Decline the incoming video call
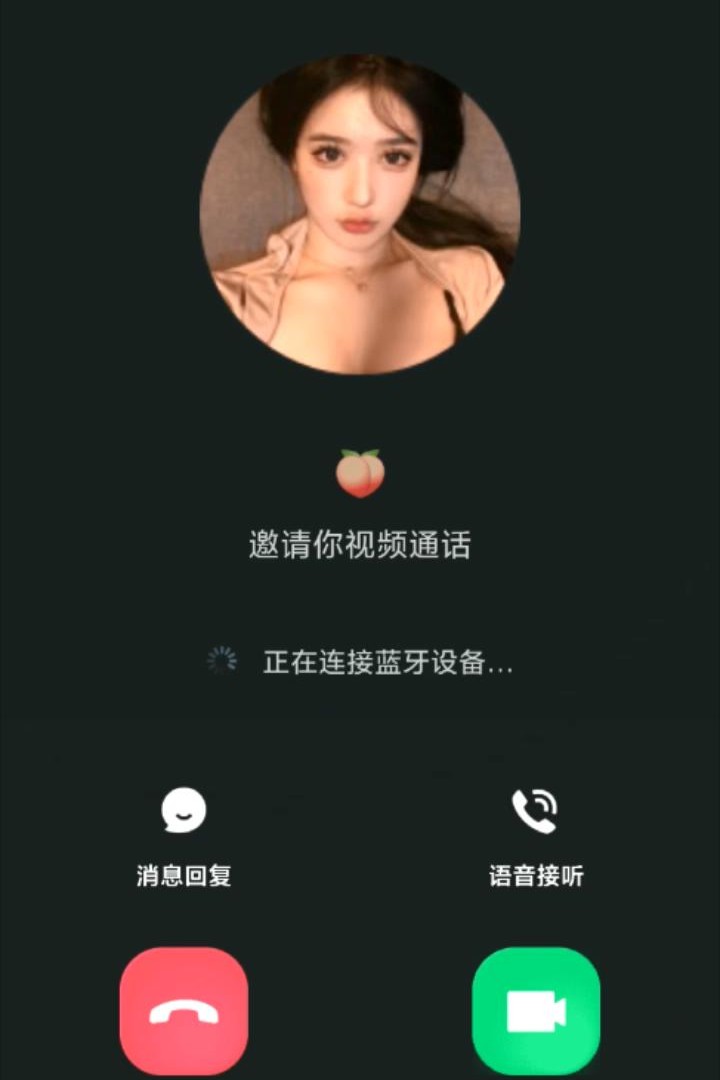 (184, 1010)
